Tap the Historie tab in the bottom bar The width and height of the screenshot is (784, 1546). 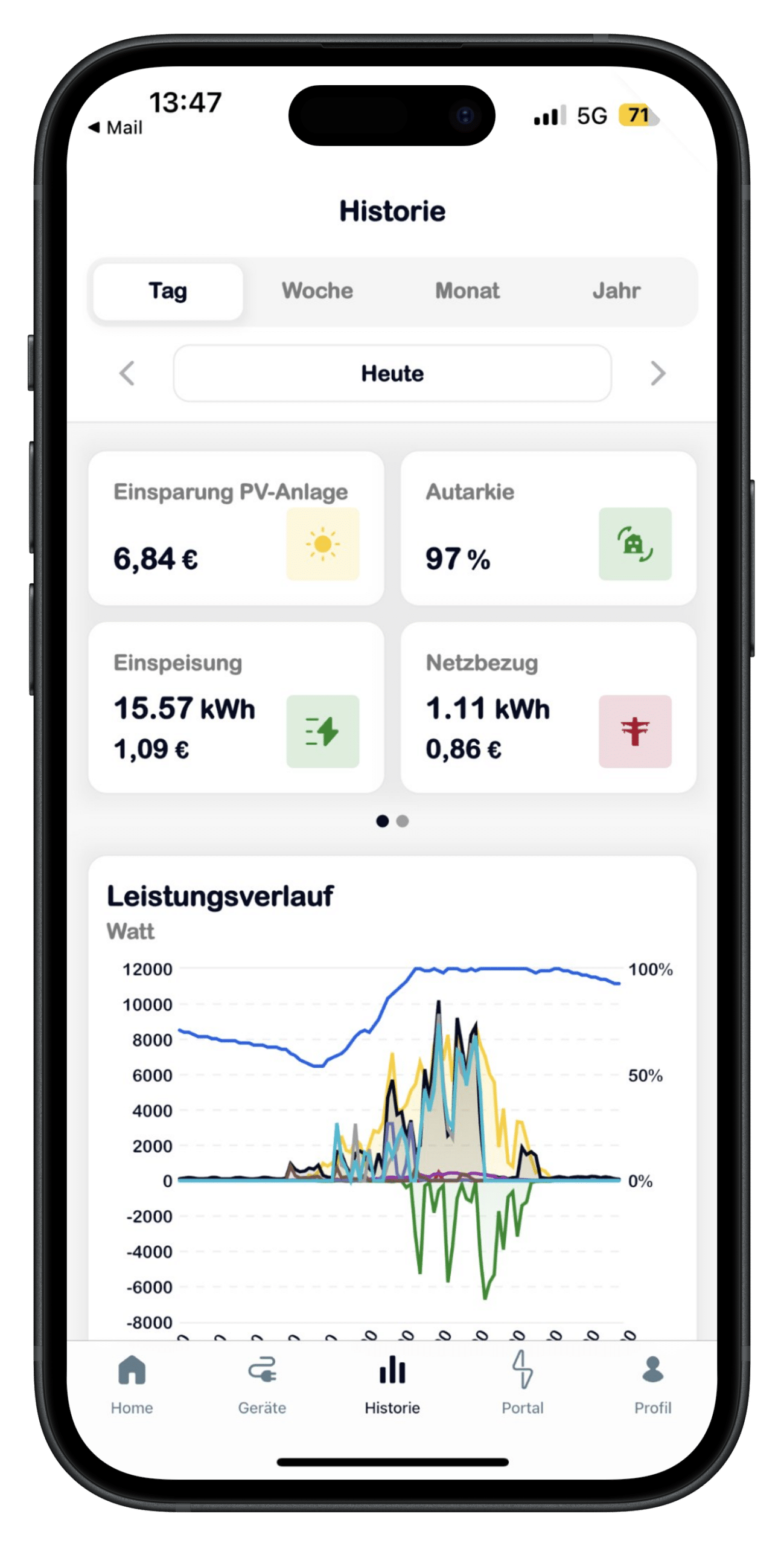pyautogui.click(x=392, y=1384)
